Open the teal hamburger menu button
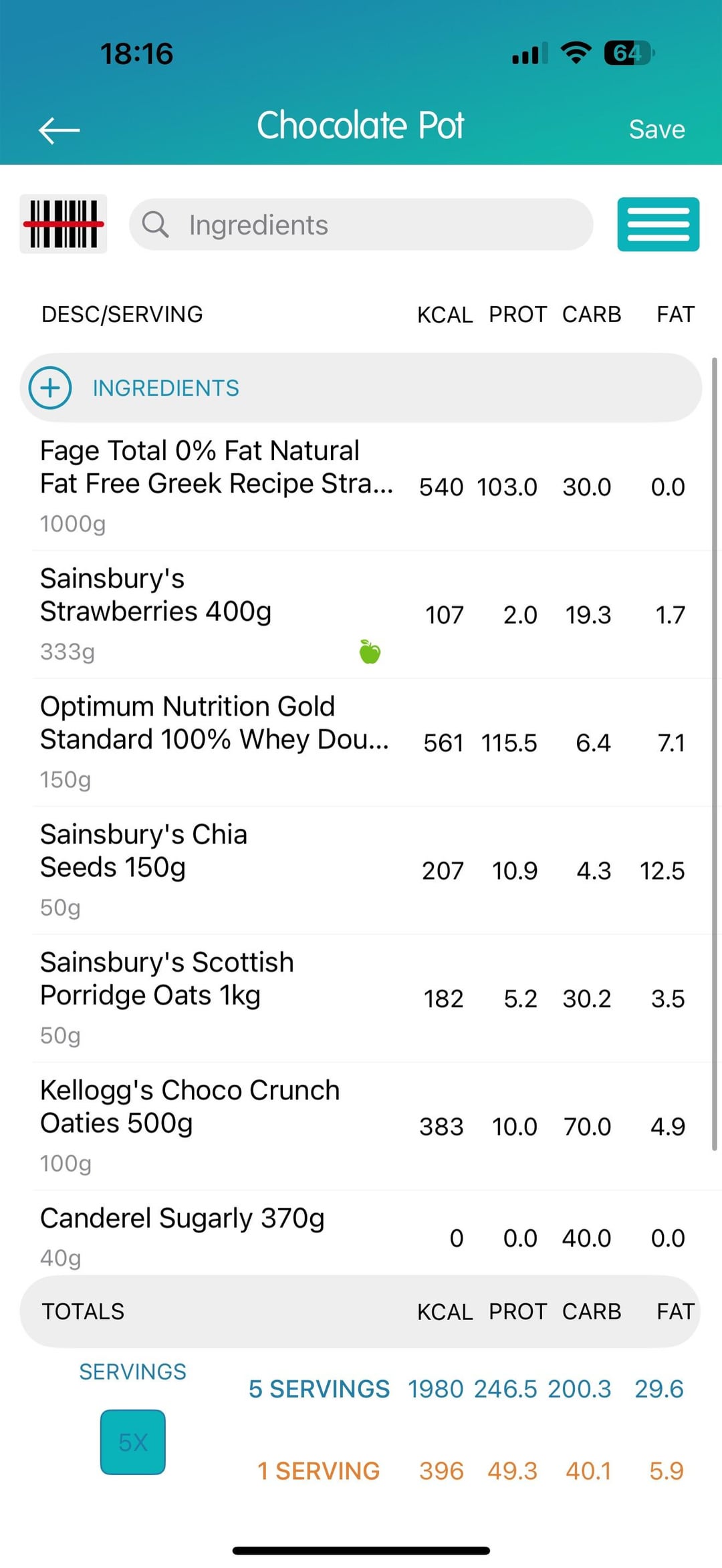The height and width of the screenshot is (1568, 722). pyautogui.click(x=658, y=225)
